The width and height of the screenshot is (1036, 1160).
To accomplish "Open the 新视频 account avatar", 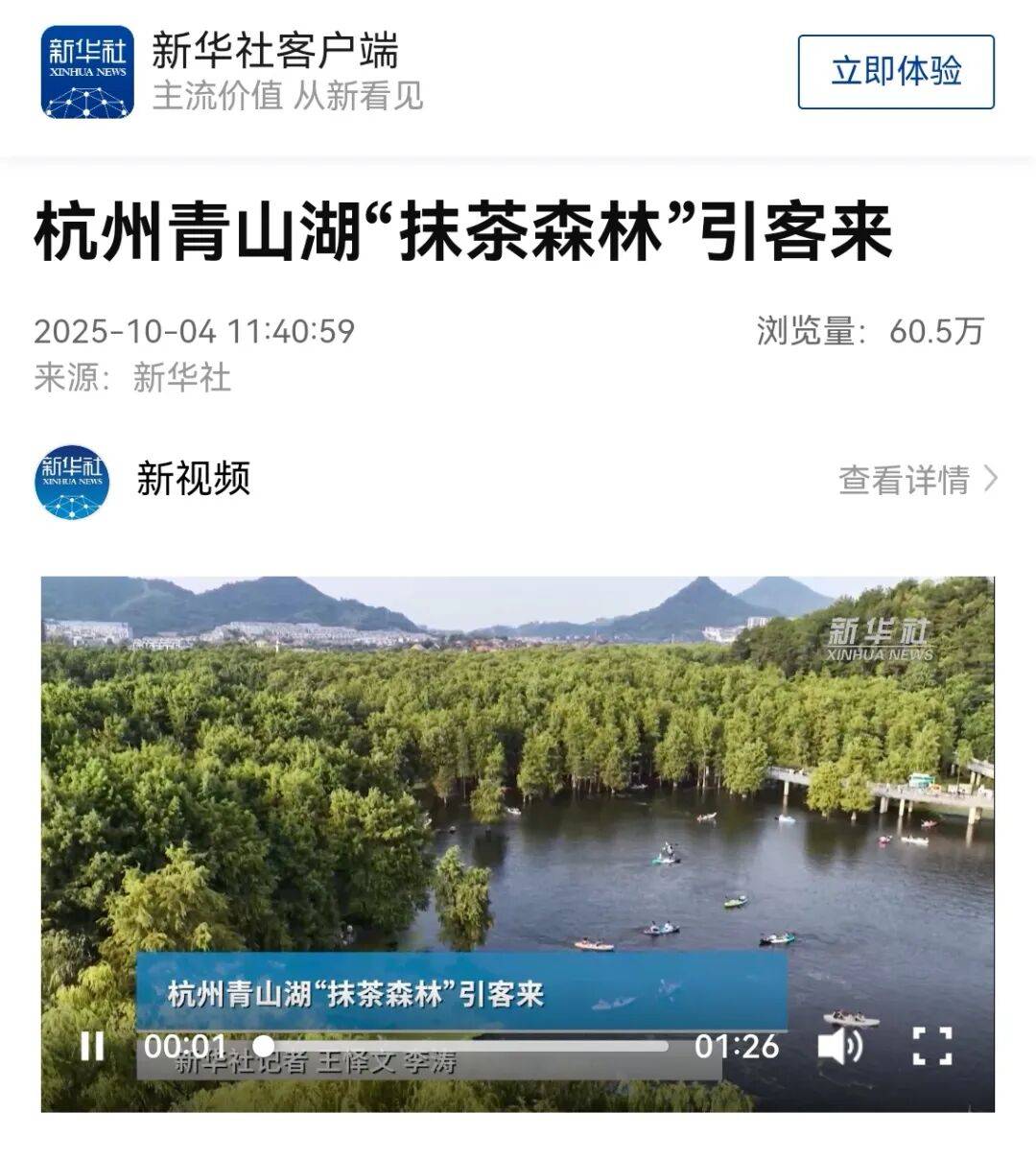I will pos(72,482).
